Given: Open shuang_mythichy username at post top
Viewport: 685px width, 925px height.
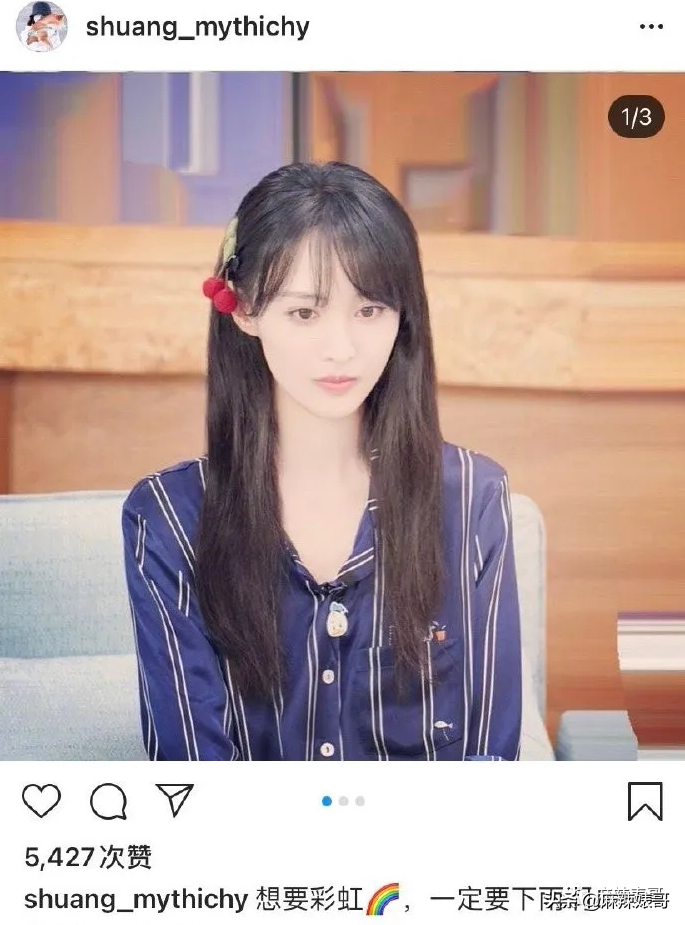Looking at the screenshot, I should tap(197, 27).
